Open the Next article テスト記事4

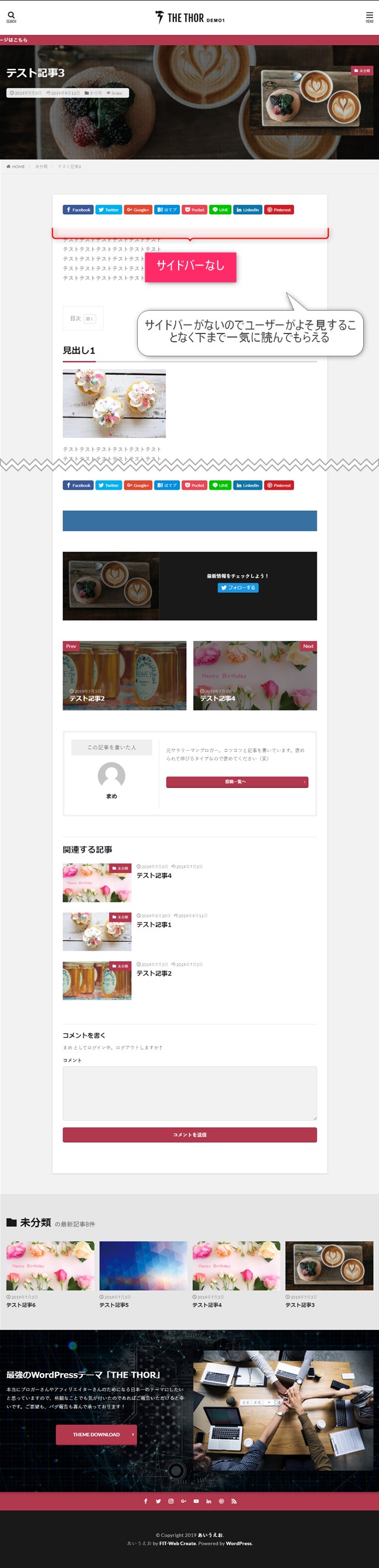tap(255, 675)
